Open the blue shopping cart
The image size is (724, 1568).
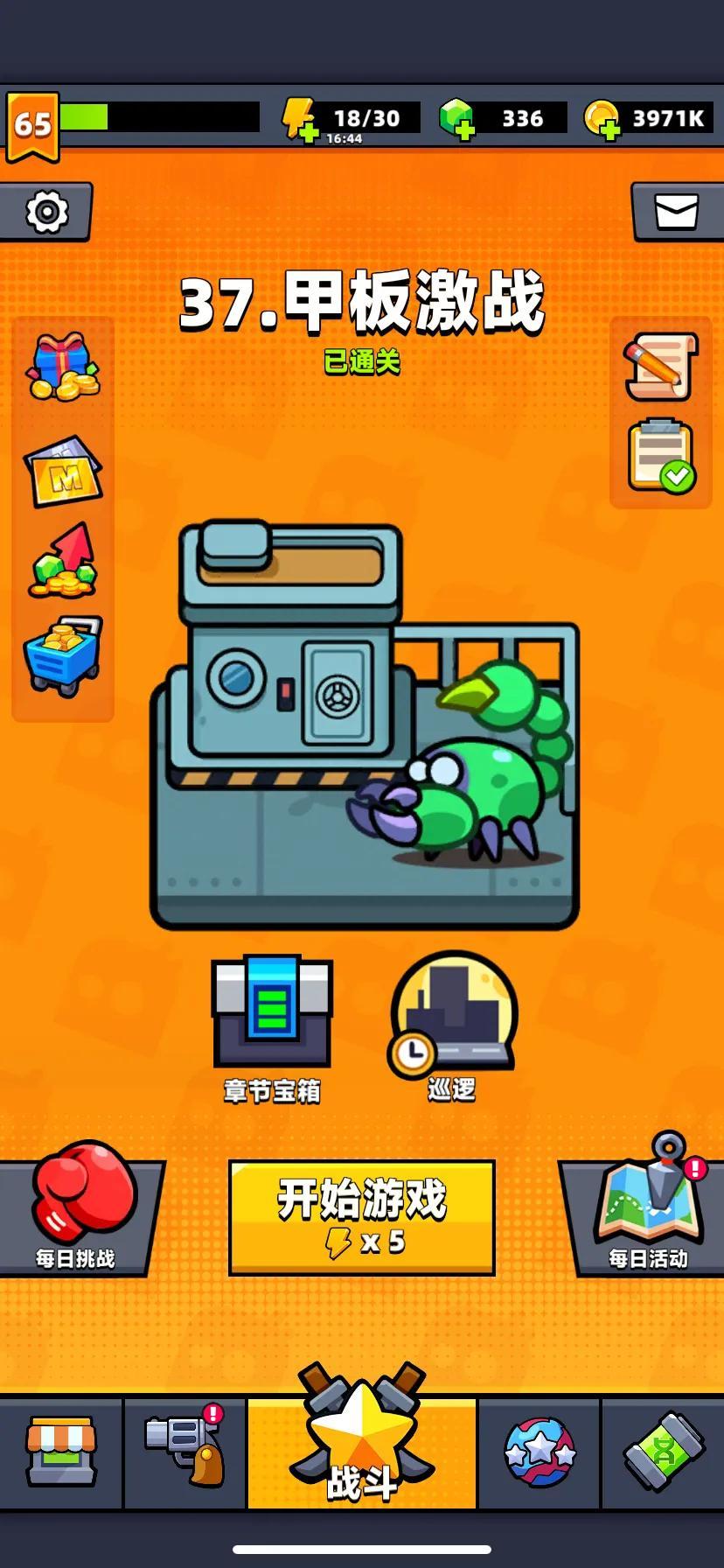coord(63,655)
